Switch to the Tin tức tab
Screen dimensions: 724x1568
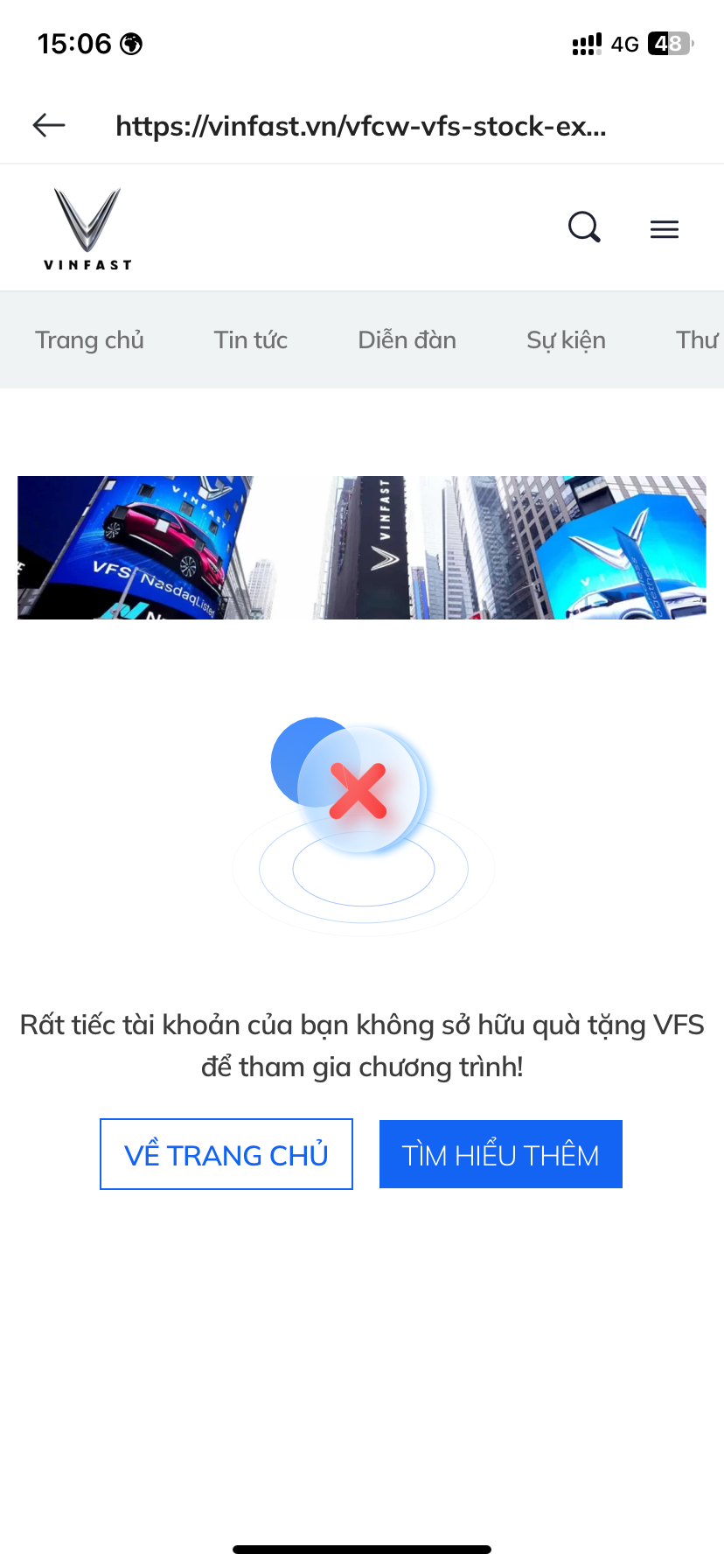tap(251, 340)
